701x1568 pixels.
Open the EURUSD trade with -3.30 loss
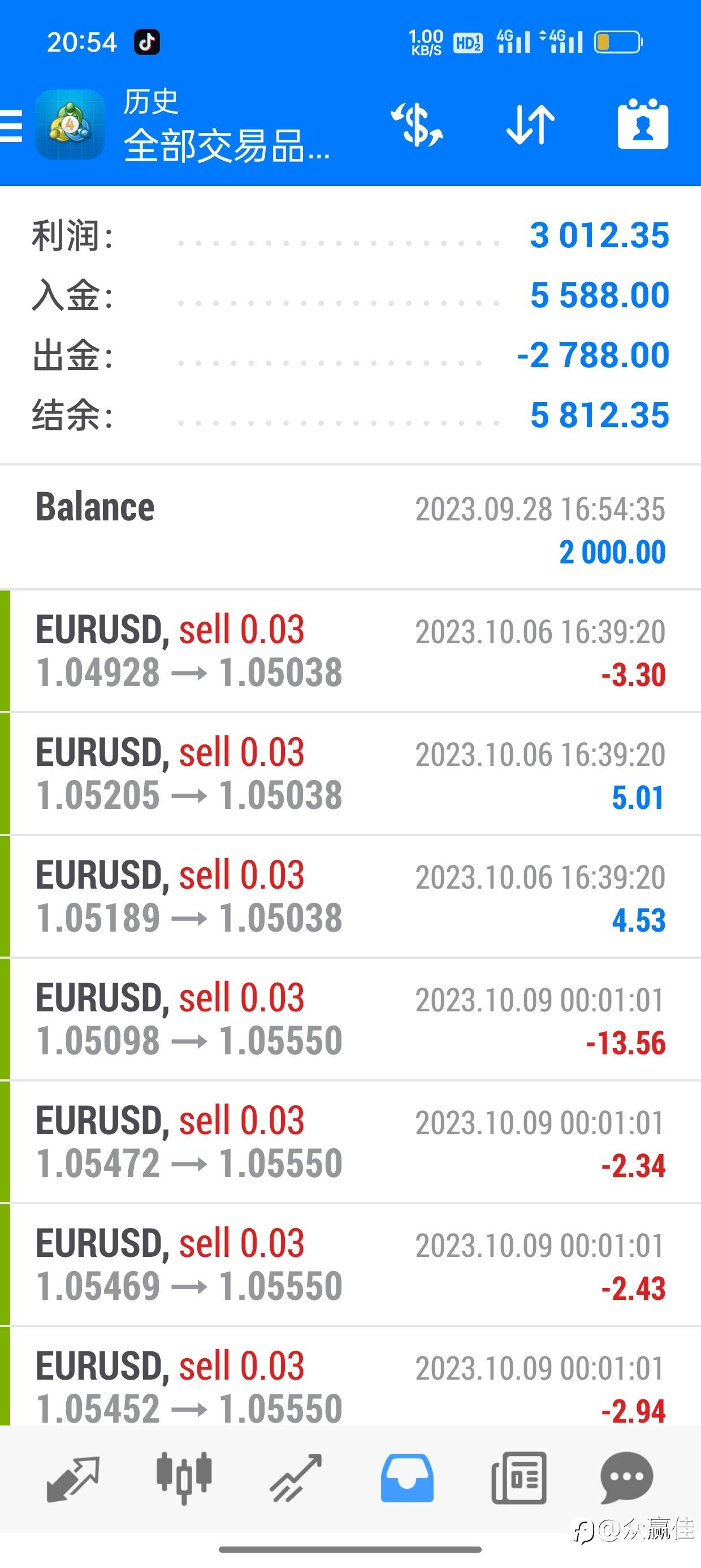350,651
